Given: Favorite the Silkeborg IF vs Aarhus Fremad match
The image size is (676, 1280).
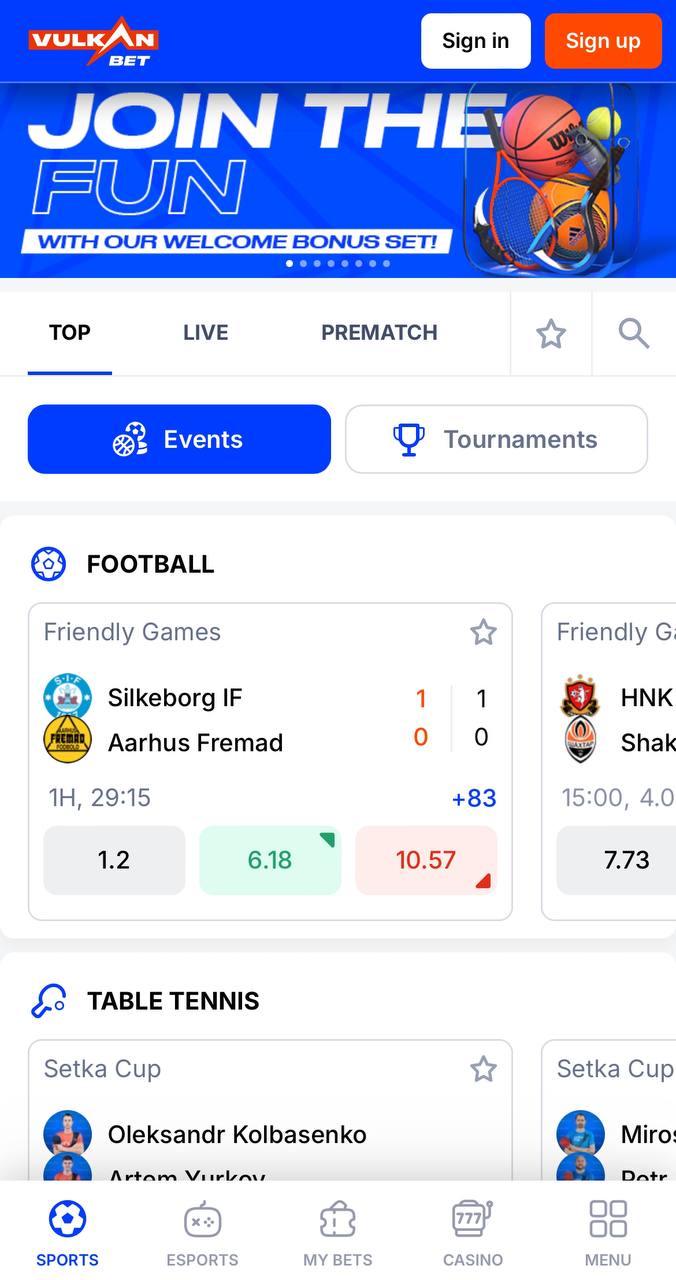Looking at the screenshot, I should [x=483, y=632].
